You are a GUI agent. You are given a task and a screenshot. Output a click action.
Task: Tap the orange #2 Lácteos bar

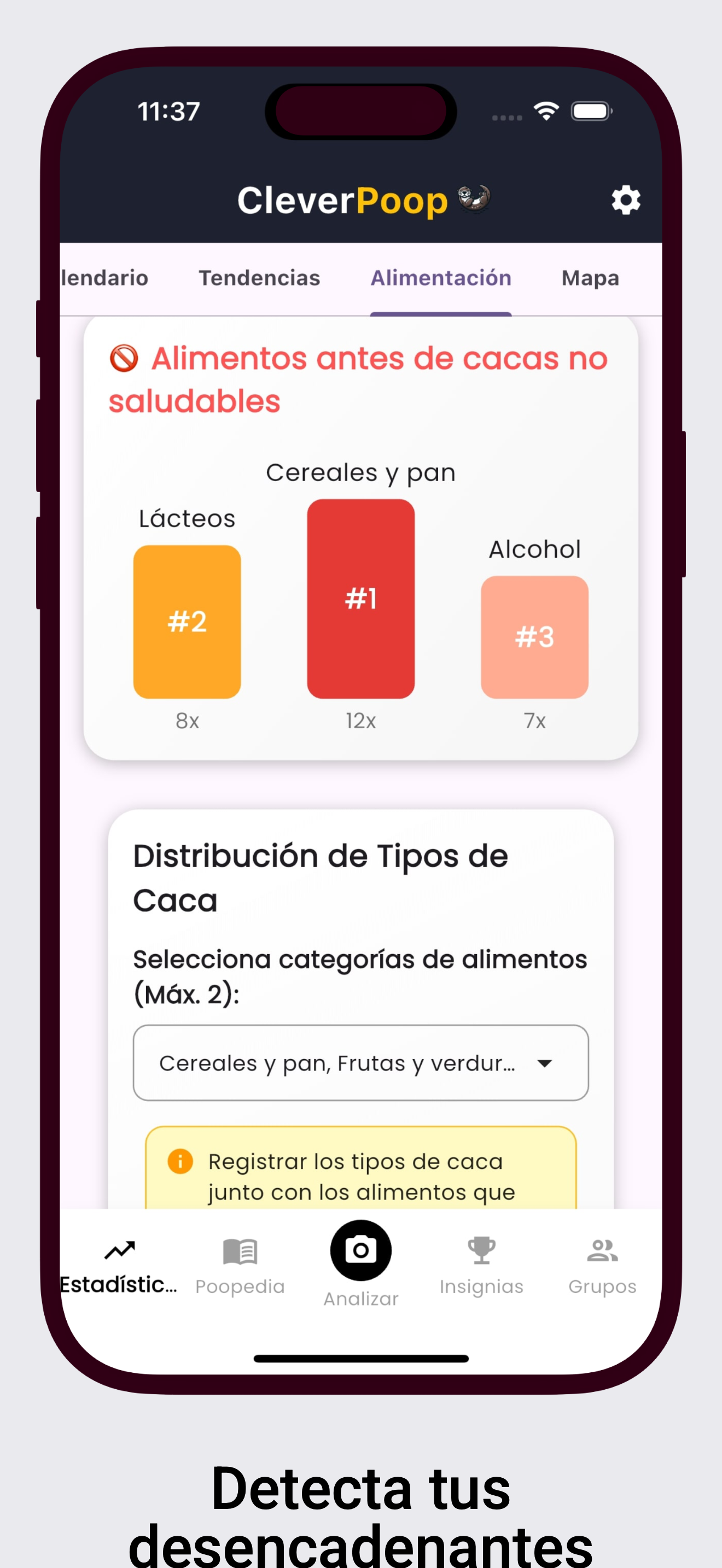pyautogui.click(x=187, y=621)
